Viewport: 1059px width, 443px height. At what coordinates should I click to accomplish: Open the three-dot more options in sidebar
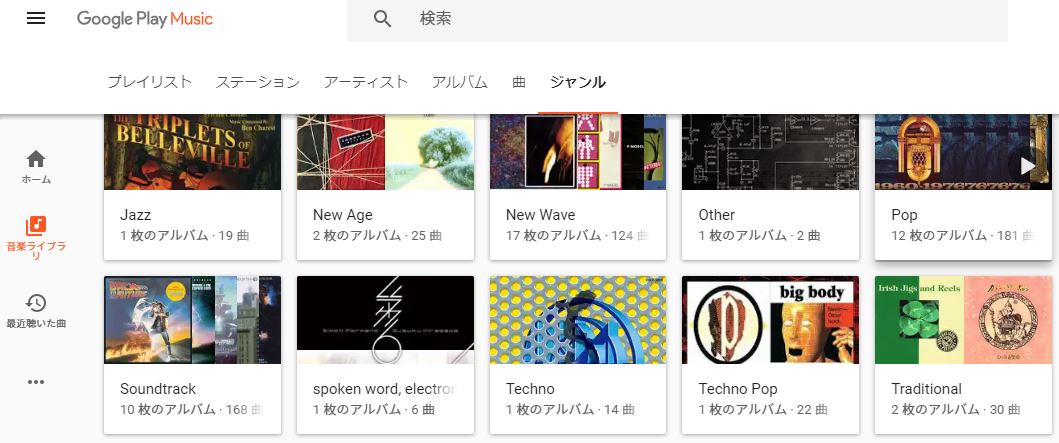(x=36, y=382)
